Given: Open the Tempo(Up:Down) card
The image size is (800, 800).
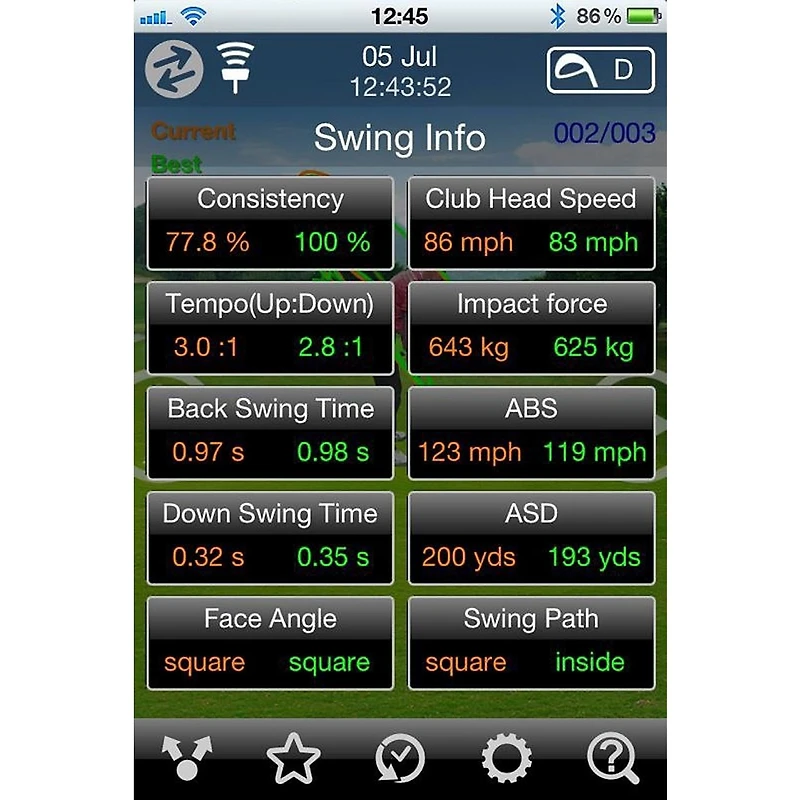Looking at the screenshot, I should pos(270,328).
